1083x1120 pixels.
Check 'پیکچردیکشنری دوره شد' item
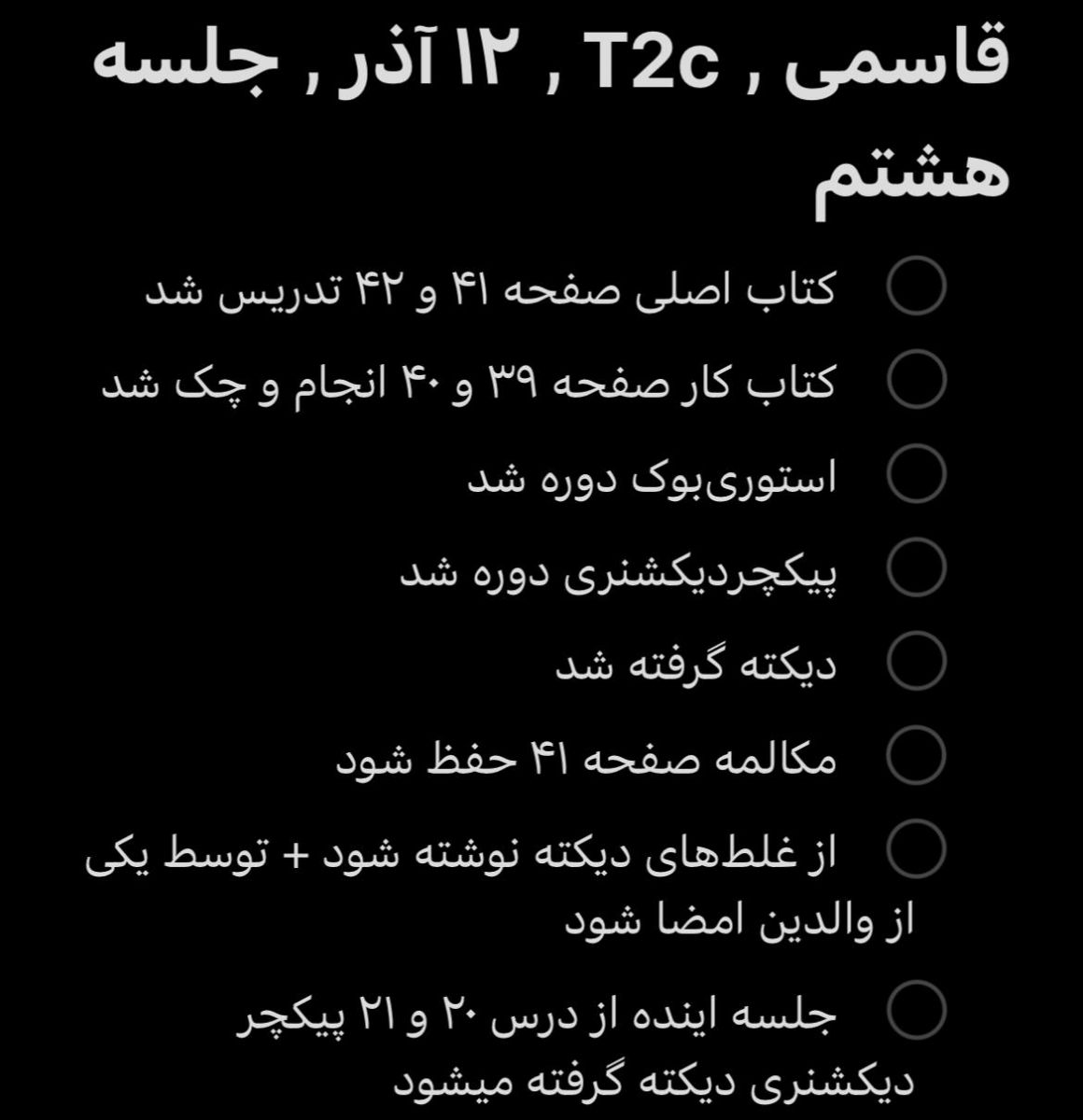916,567
